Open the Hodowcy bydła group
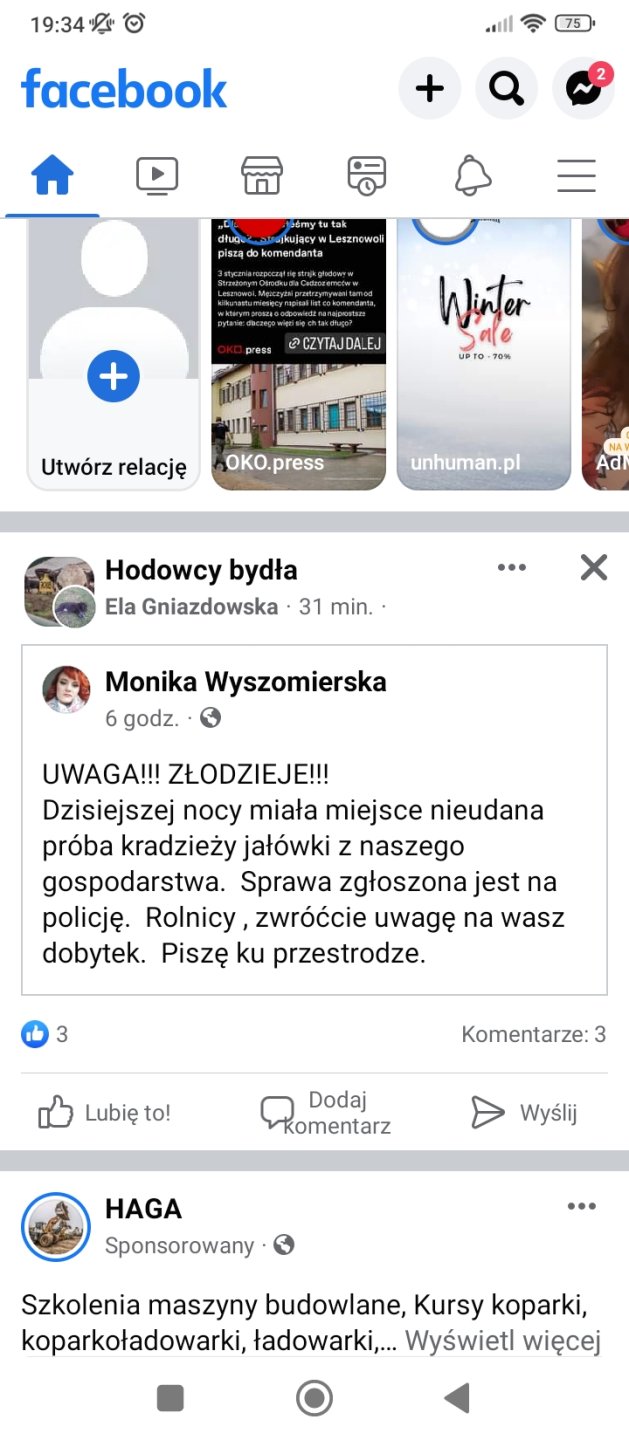Screen dimensions: 629x1440 coord(201,570)
